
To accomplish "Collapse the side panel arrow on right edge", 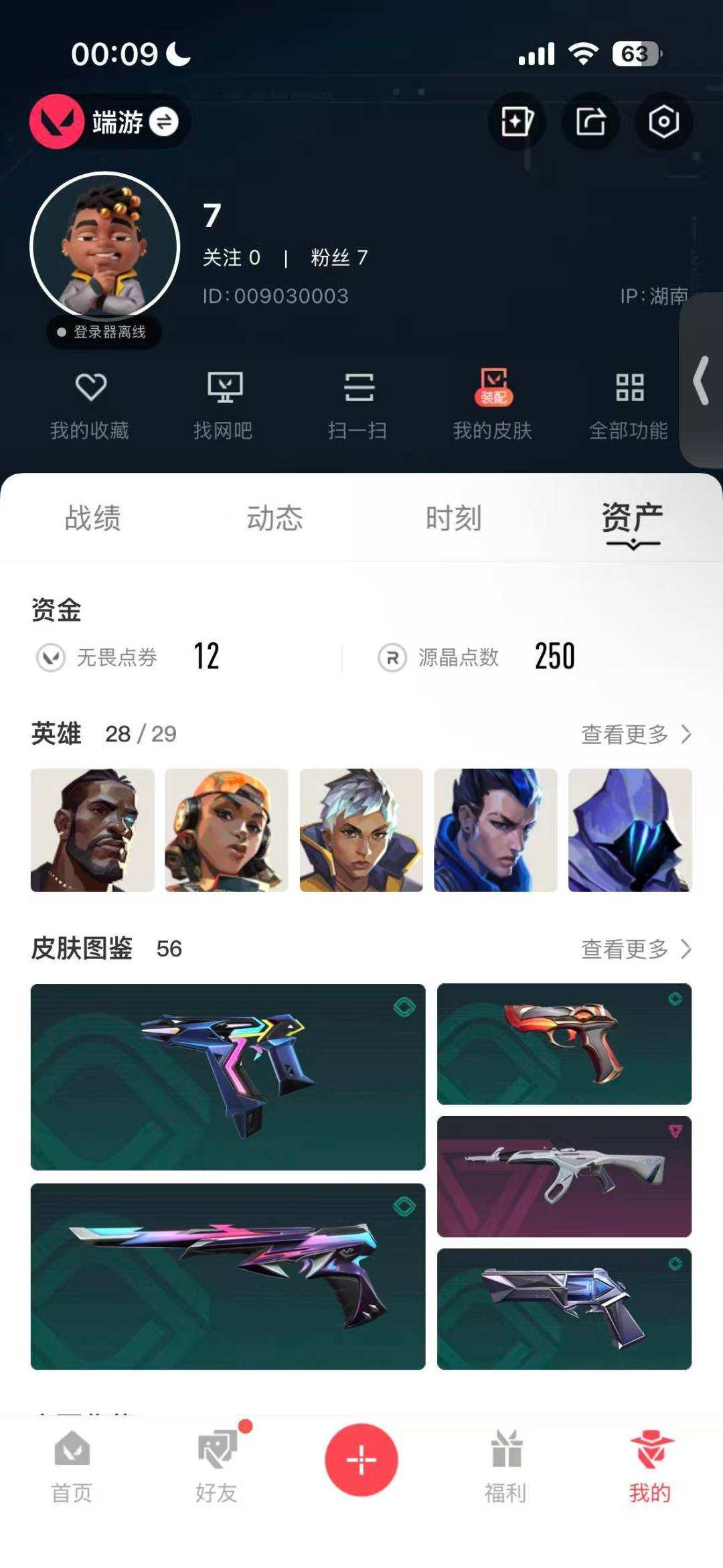I will [x=701, y=379].
